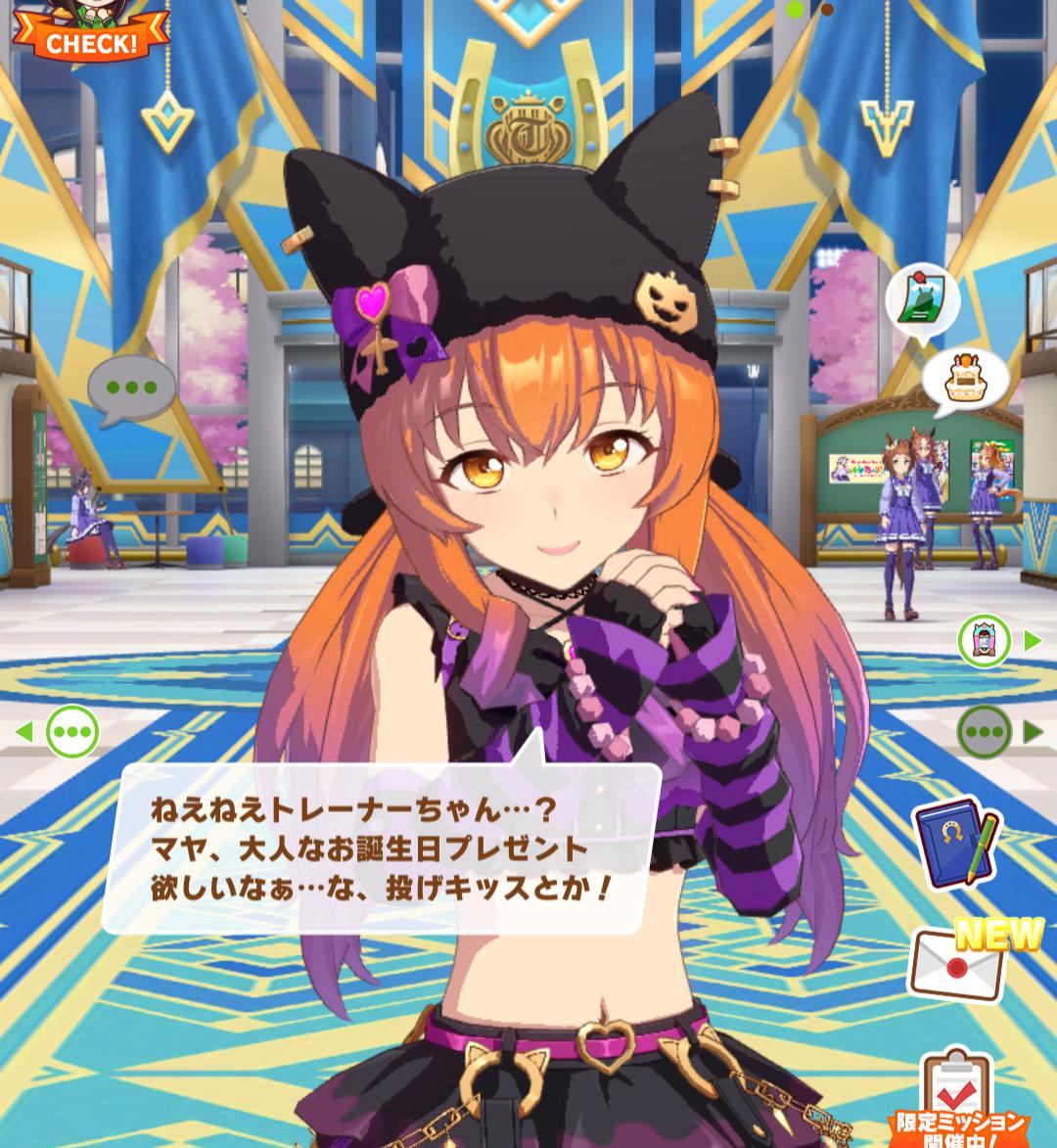The height and width of the screenshot is (1148, 1057).
Task: Open the photo card speech bubble
Action: point(922,301)
